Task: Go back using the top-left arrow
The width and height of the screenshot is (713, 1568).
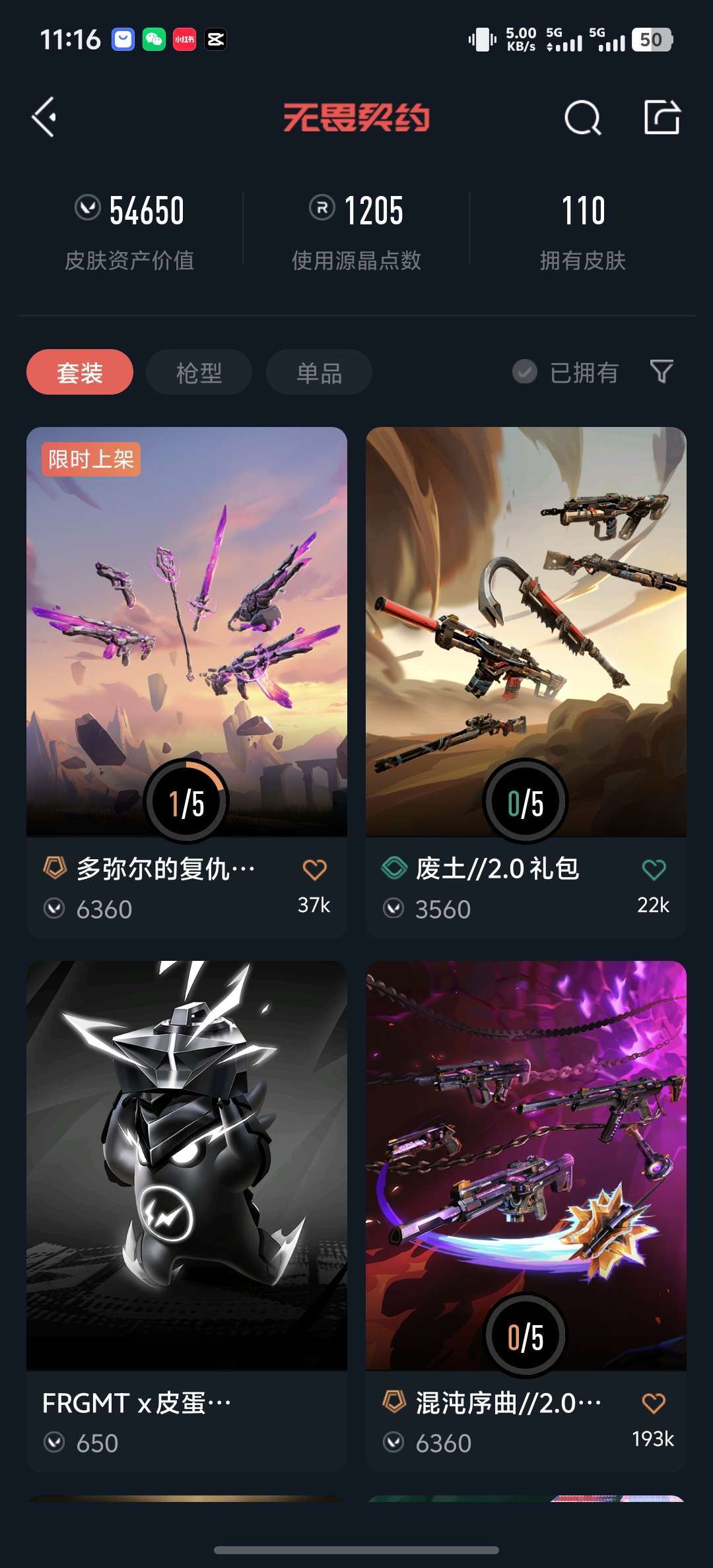Action: (44, 117)
